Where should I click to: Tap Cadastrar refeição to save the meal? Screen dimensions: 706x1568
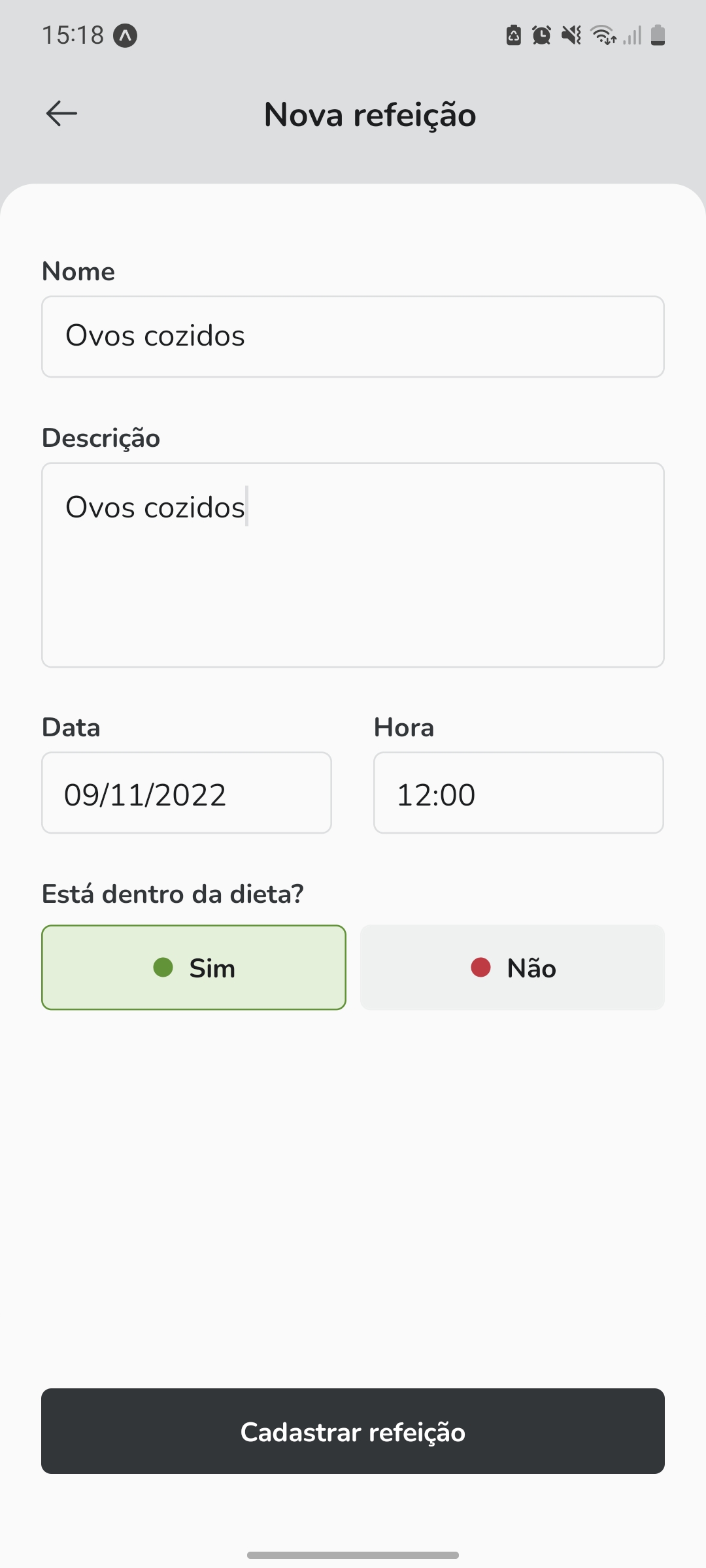(353, 1431)
